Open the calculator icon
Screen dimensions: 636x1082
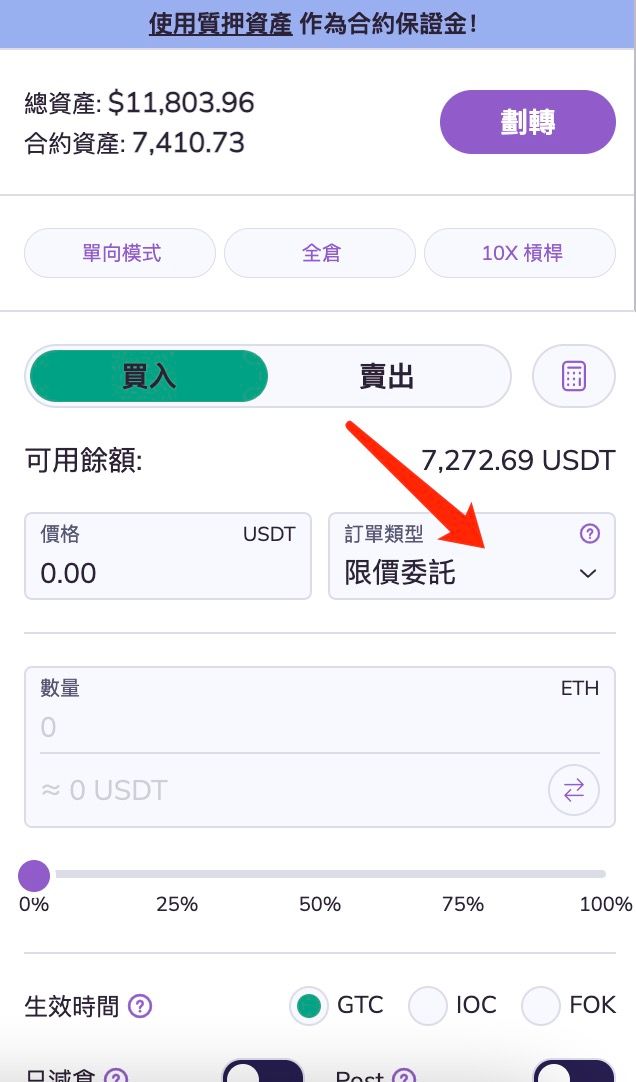(574, 376)
